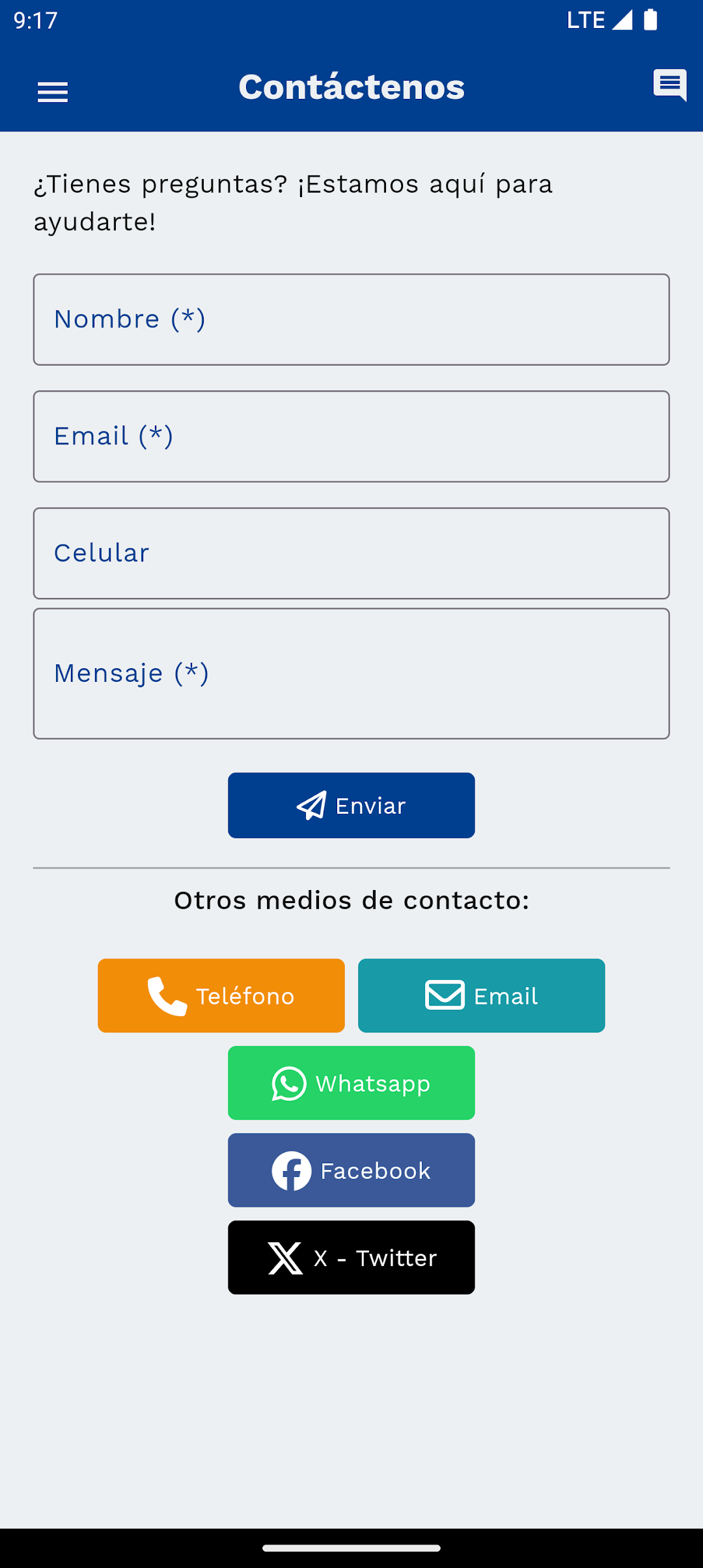The image size is (703, 1568).
Task: Select the Celular field
Action: tap(351, 554)
